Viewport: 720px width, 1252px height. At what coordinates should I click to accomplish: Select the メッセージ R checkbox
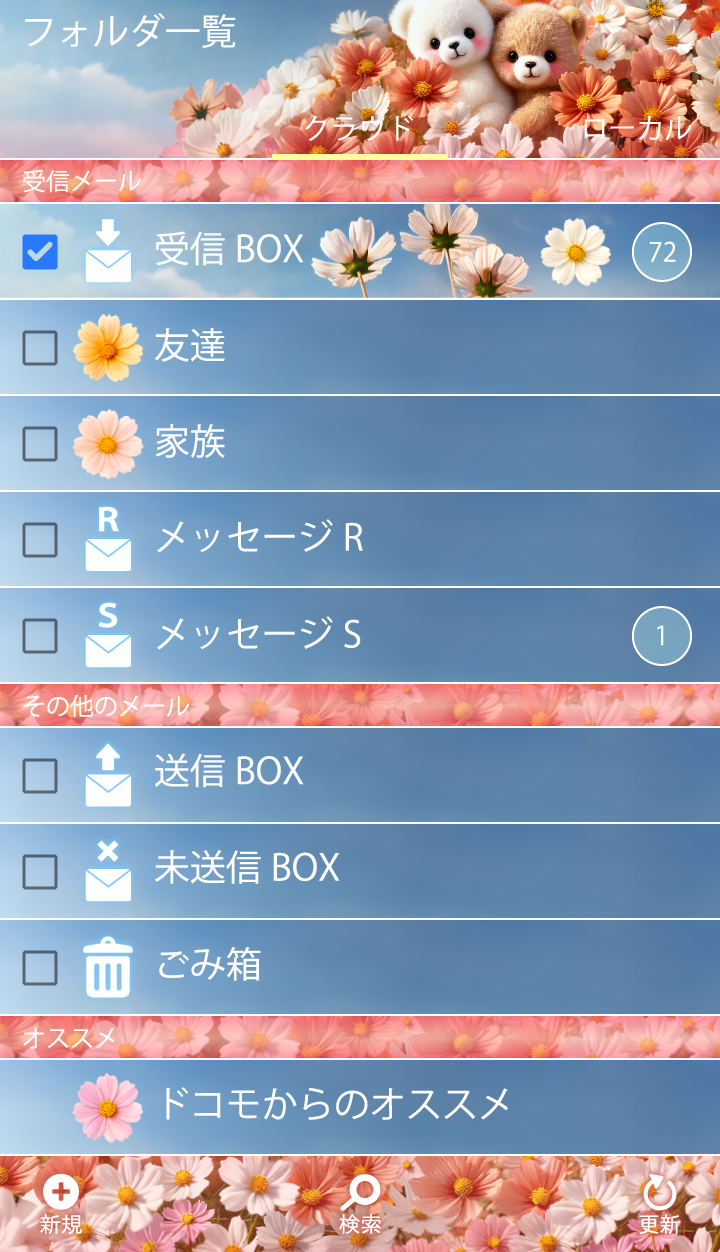point(40,539)
